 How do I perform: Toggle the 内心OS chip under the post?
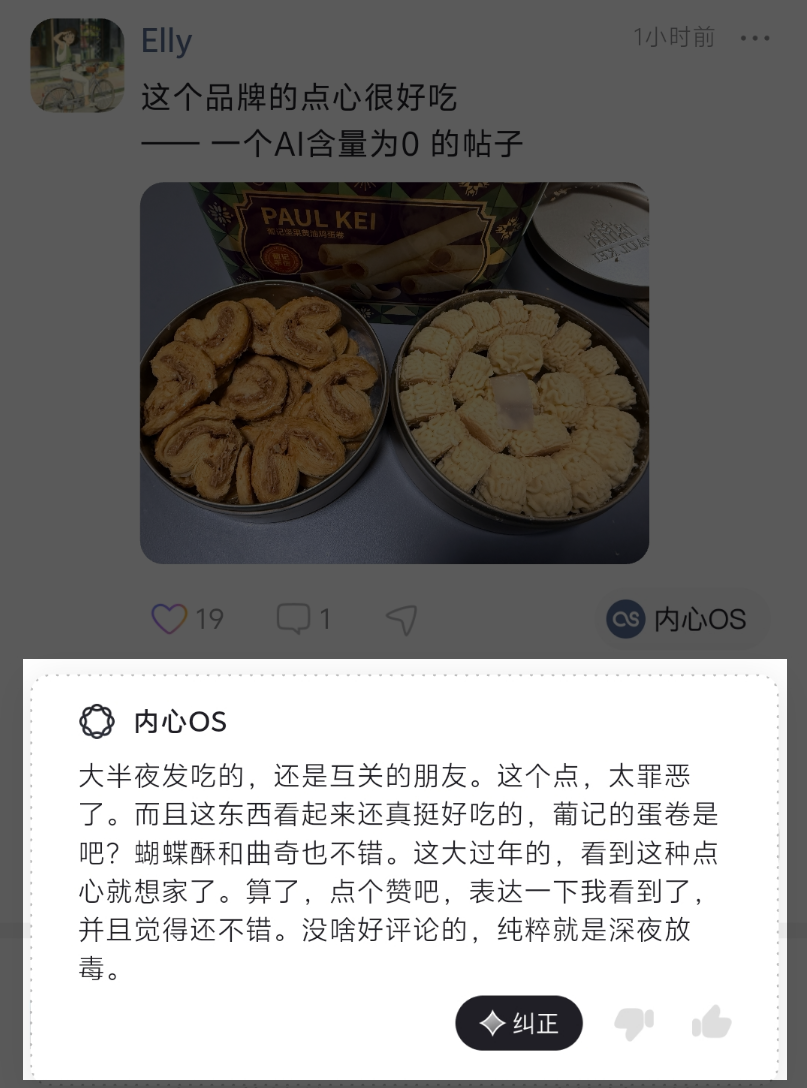coord(678,619)
